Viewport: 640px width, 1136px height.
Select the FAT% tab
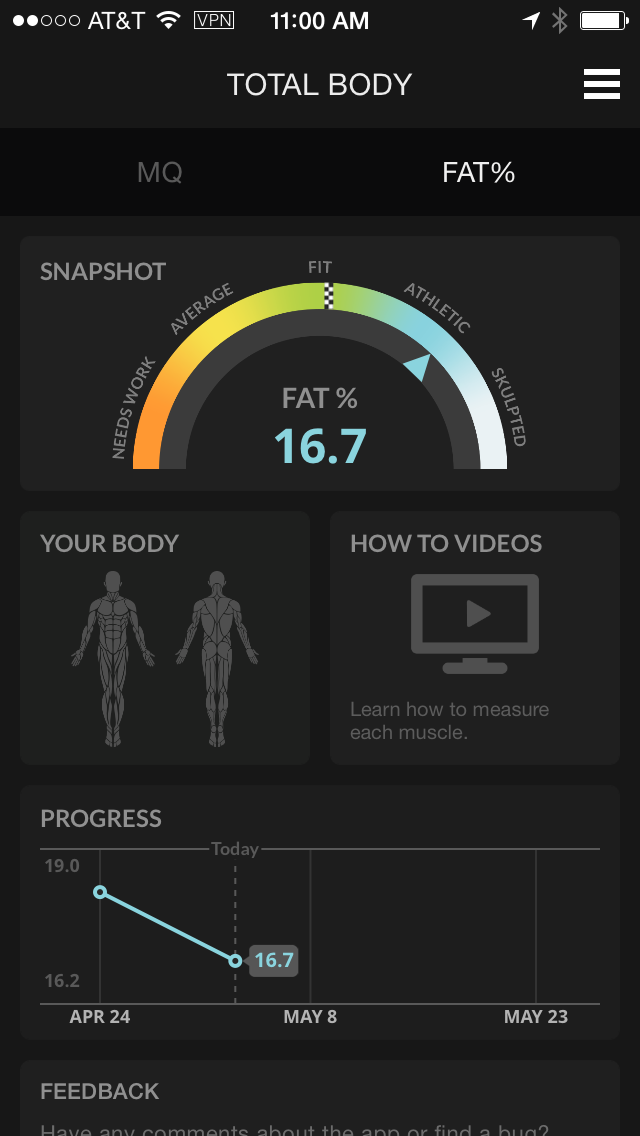[x=478, y=173]
